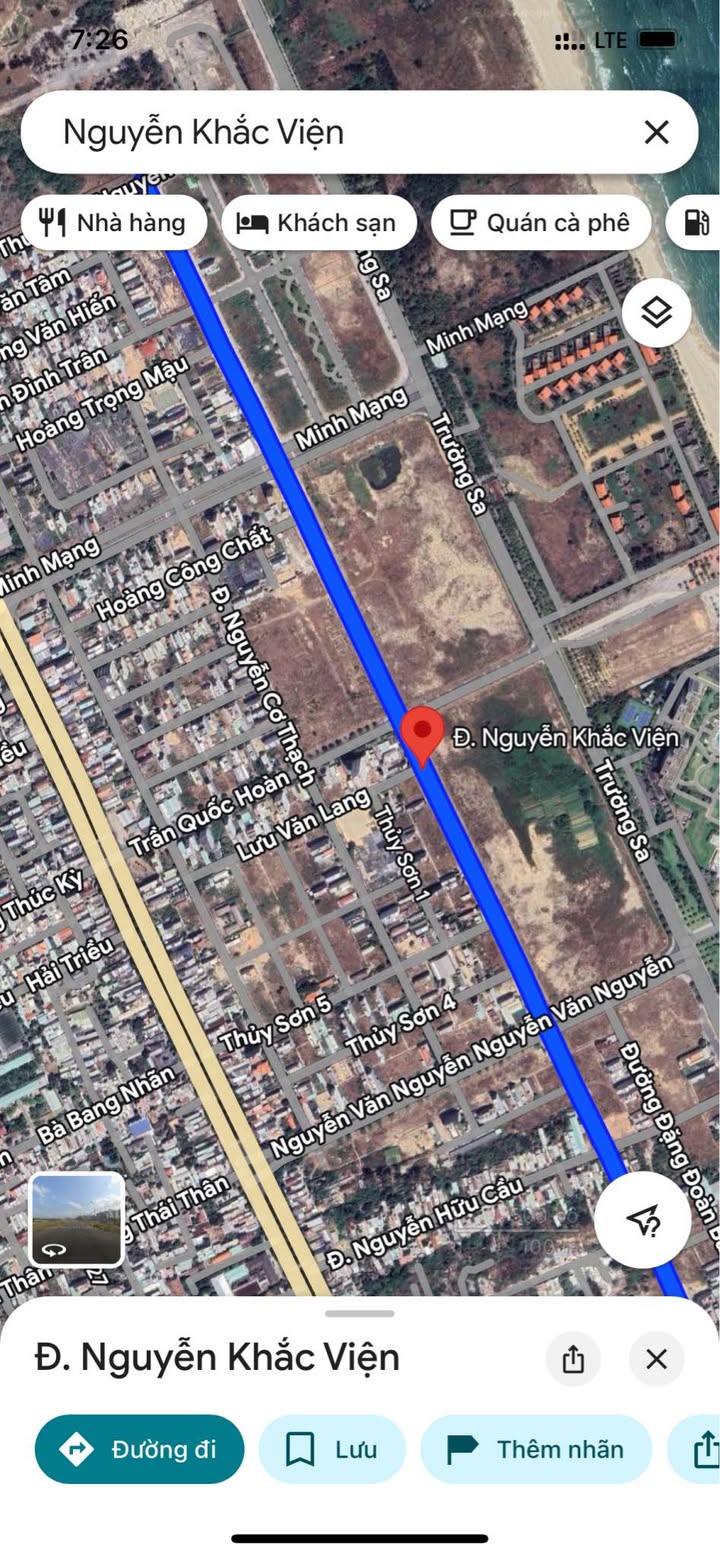The height and width of the screenshot is (1557, 720).
Task: Filter by Khách sạn
Action: click(319, 222)
